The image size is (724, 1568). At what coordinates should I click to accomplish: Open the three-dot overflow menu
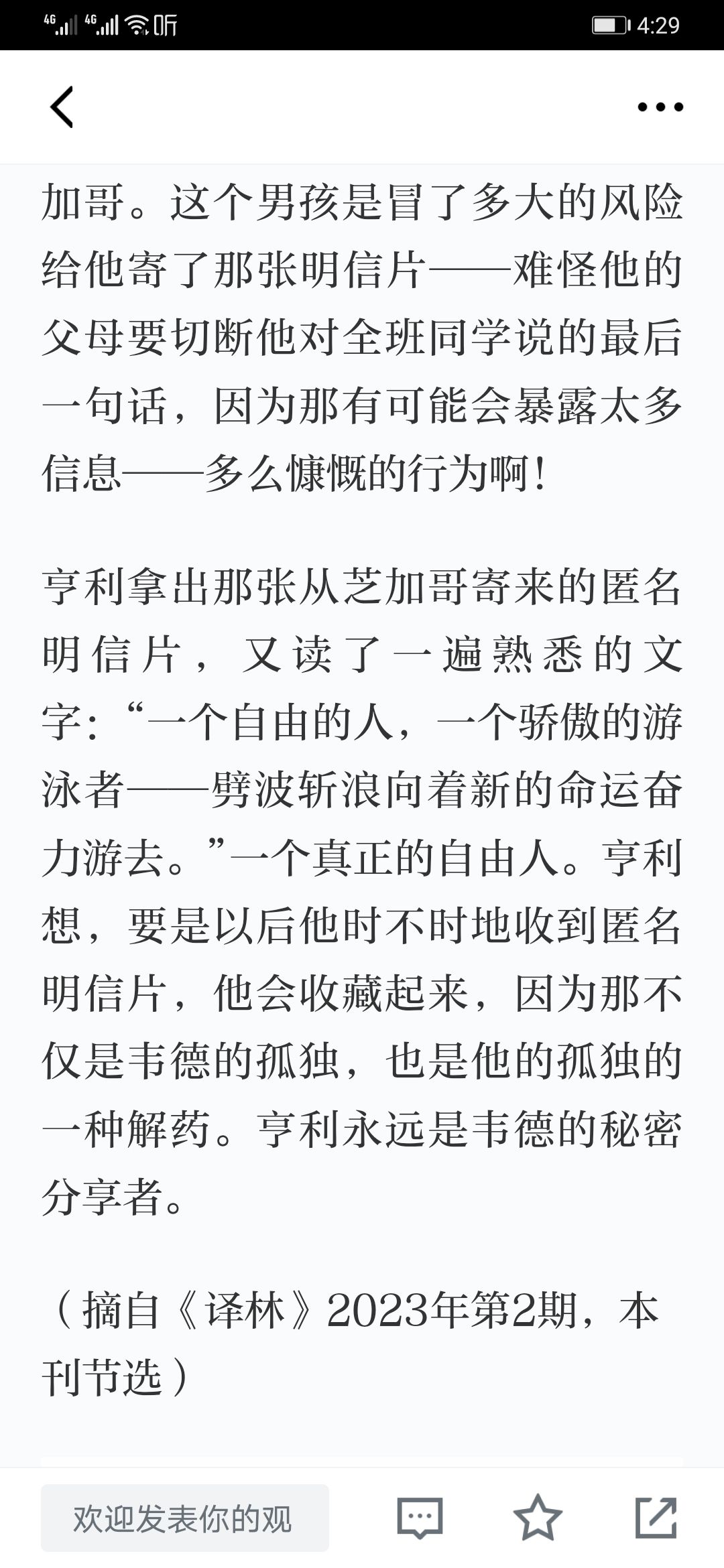tap(660, 107)
